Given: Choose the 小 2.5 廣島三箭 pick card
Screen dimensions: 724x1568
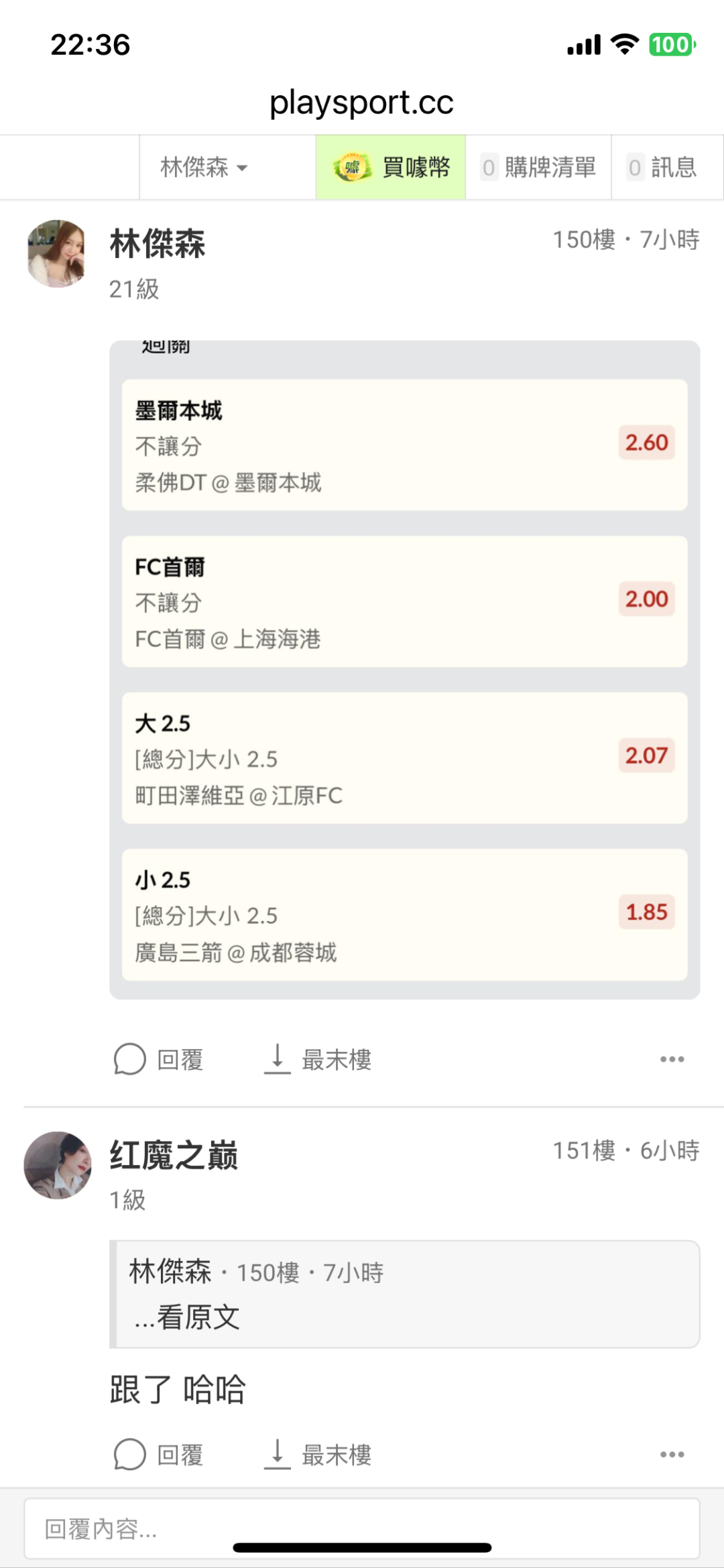Looking at the screenshot, I should point(404,914).
